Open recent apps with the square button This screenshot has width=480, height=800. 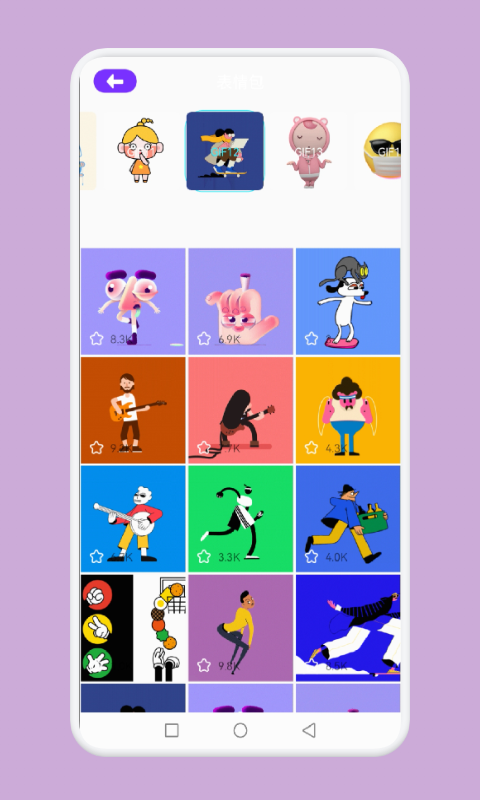point(172,730)
